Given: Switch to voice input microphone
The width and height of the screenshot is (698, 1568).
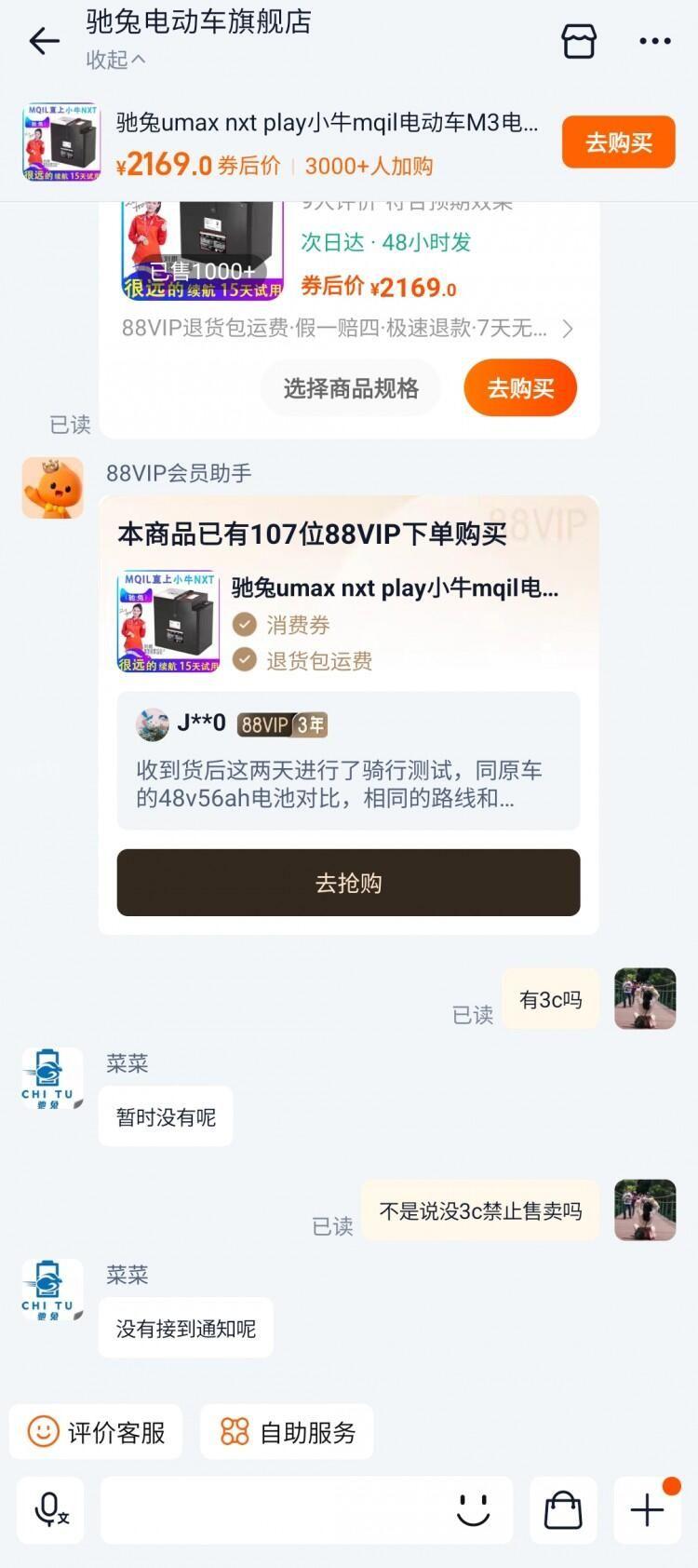Looking at the screenshot, I should coord(50,1509).
